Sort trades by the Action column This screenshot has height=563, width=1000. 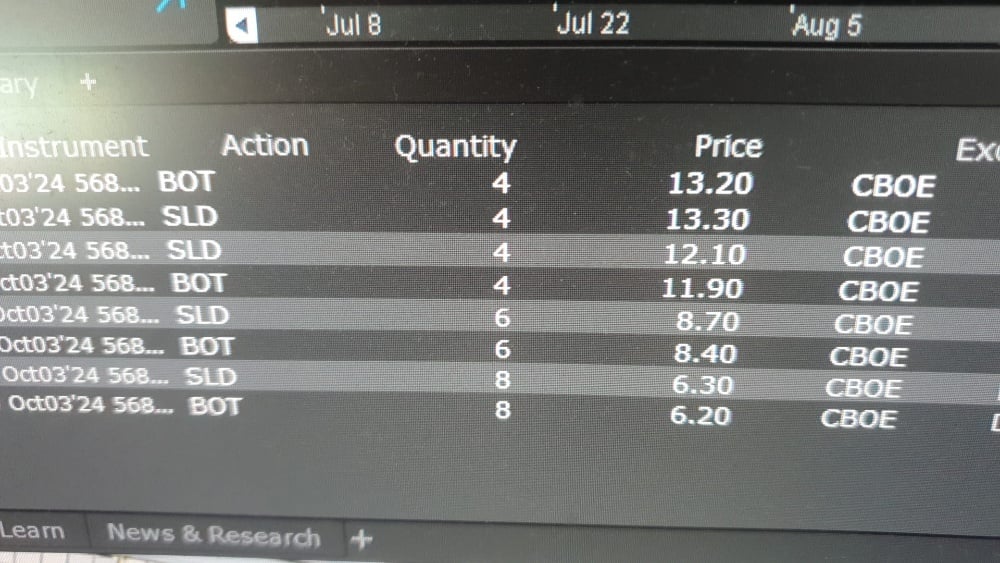tap(265, 146)
